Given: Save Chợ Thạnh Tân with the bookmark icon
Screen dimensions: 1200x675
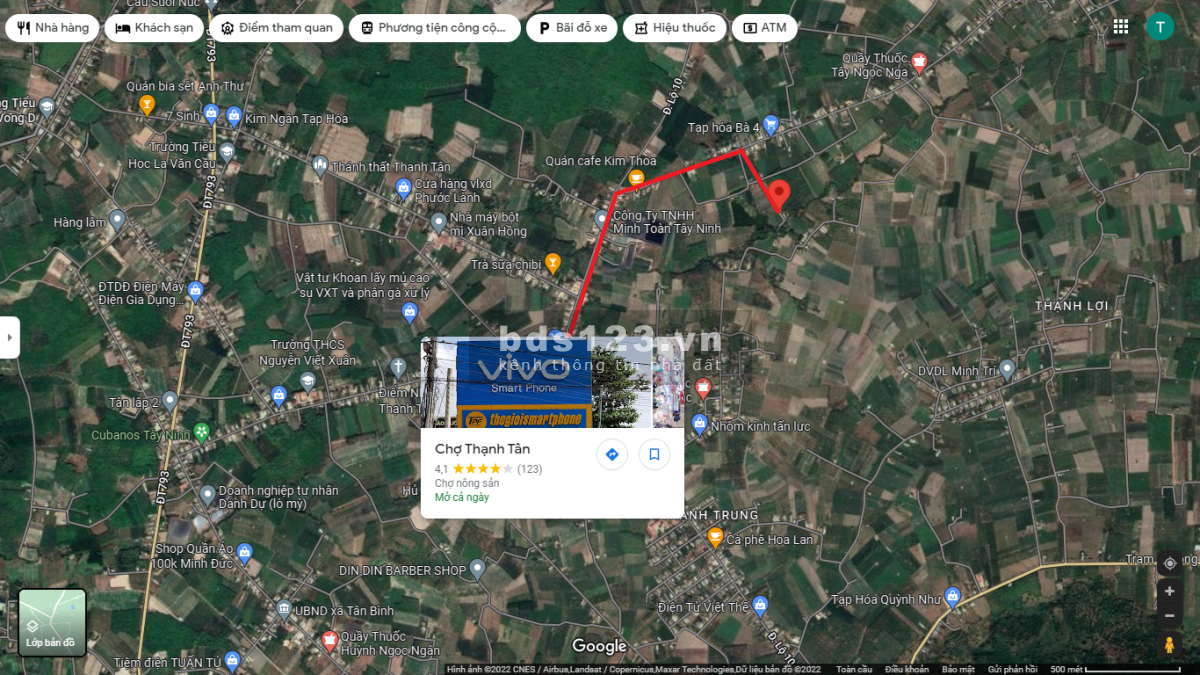Looking at the screenshot, I should pyautogui.click(x=654, y=454).
